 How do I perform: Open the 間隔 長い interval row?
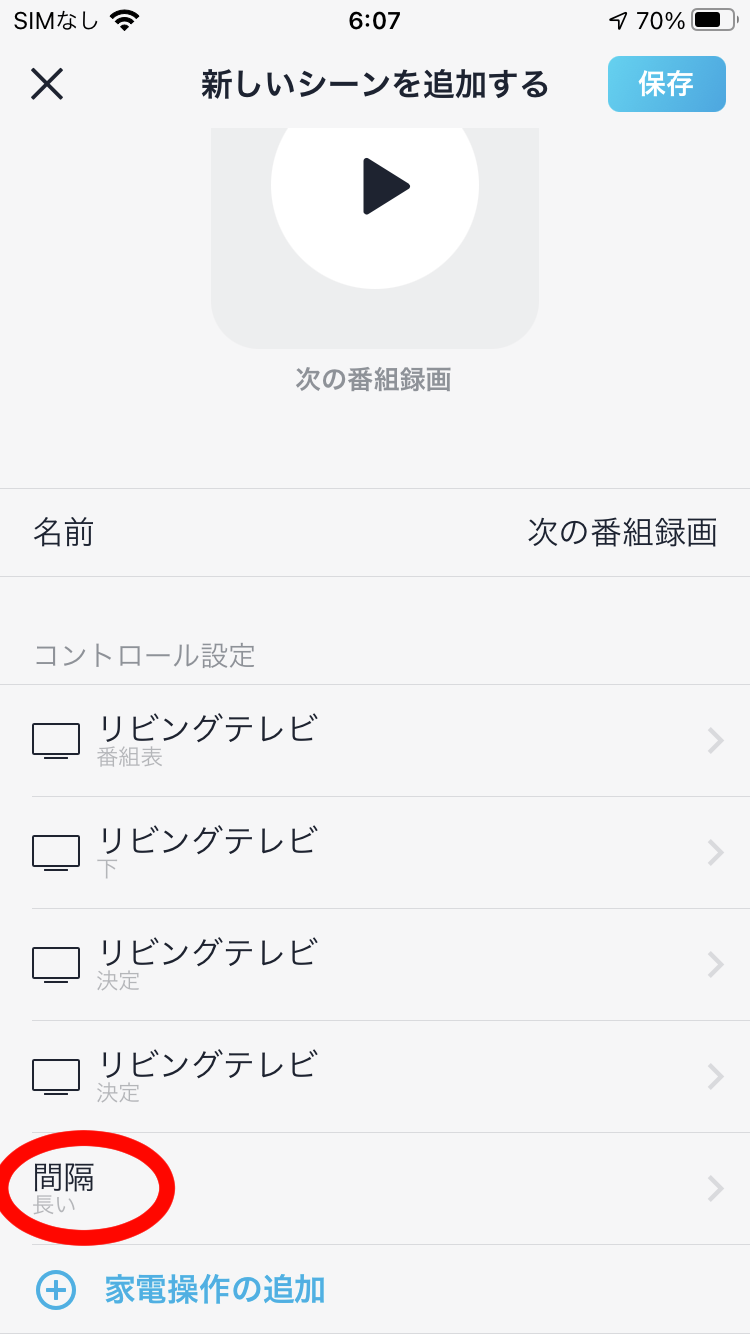(375, 1189)
